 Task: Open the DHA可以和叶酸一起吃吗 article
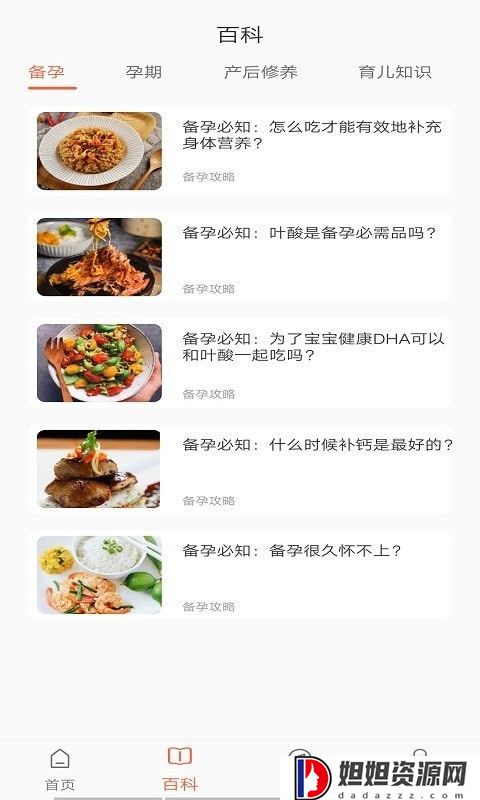(x=240, y=363)
